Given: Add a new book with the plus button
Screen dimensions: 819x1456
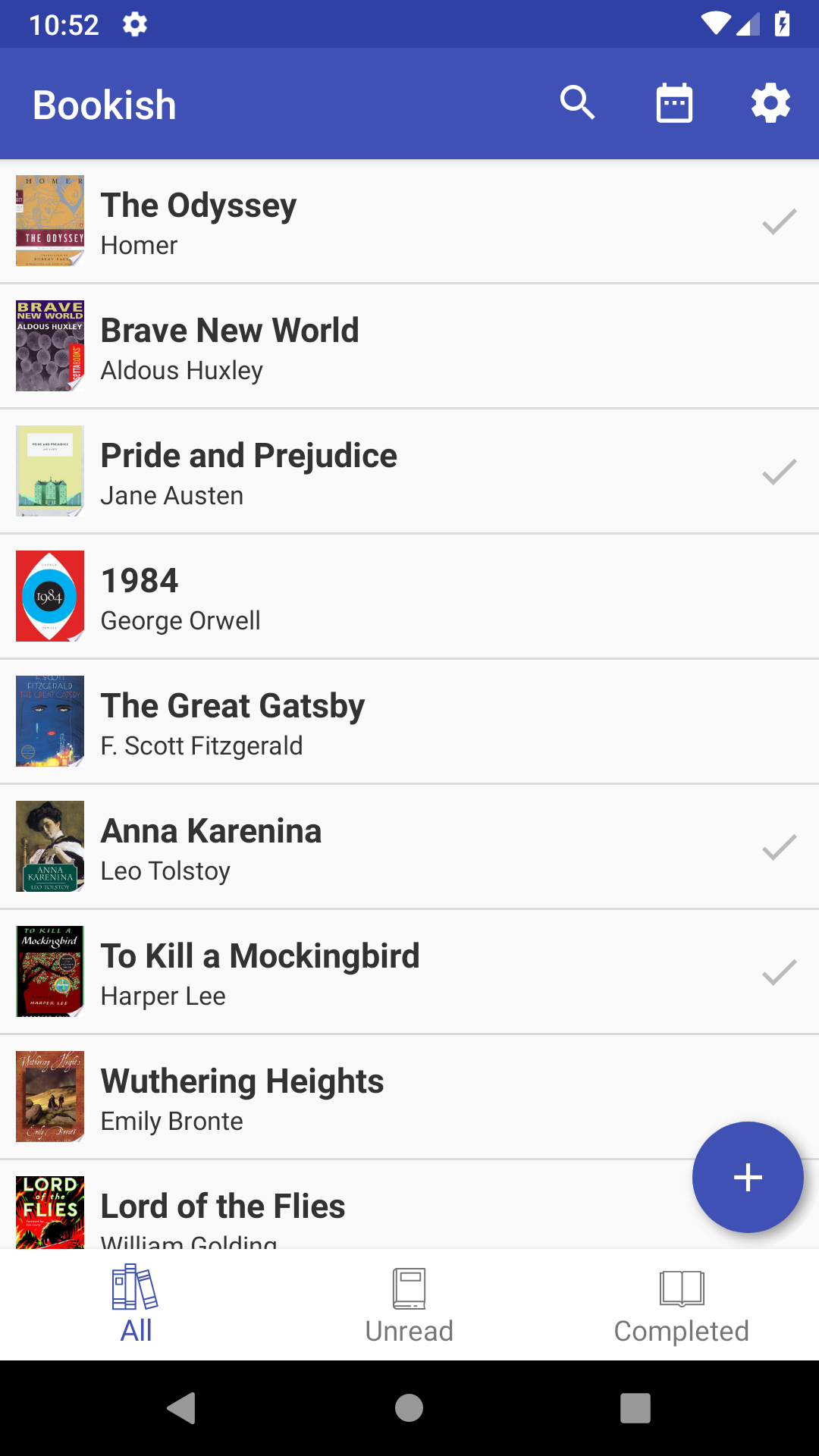Looking at the screenshot, I should pos(748,1177).
